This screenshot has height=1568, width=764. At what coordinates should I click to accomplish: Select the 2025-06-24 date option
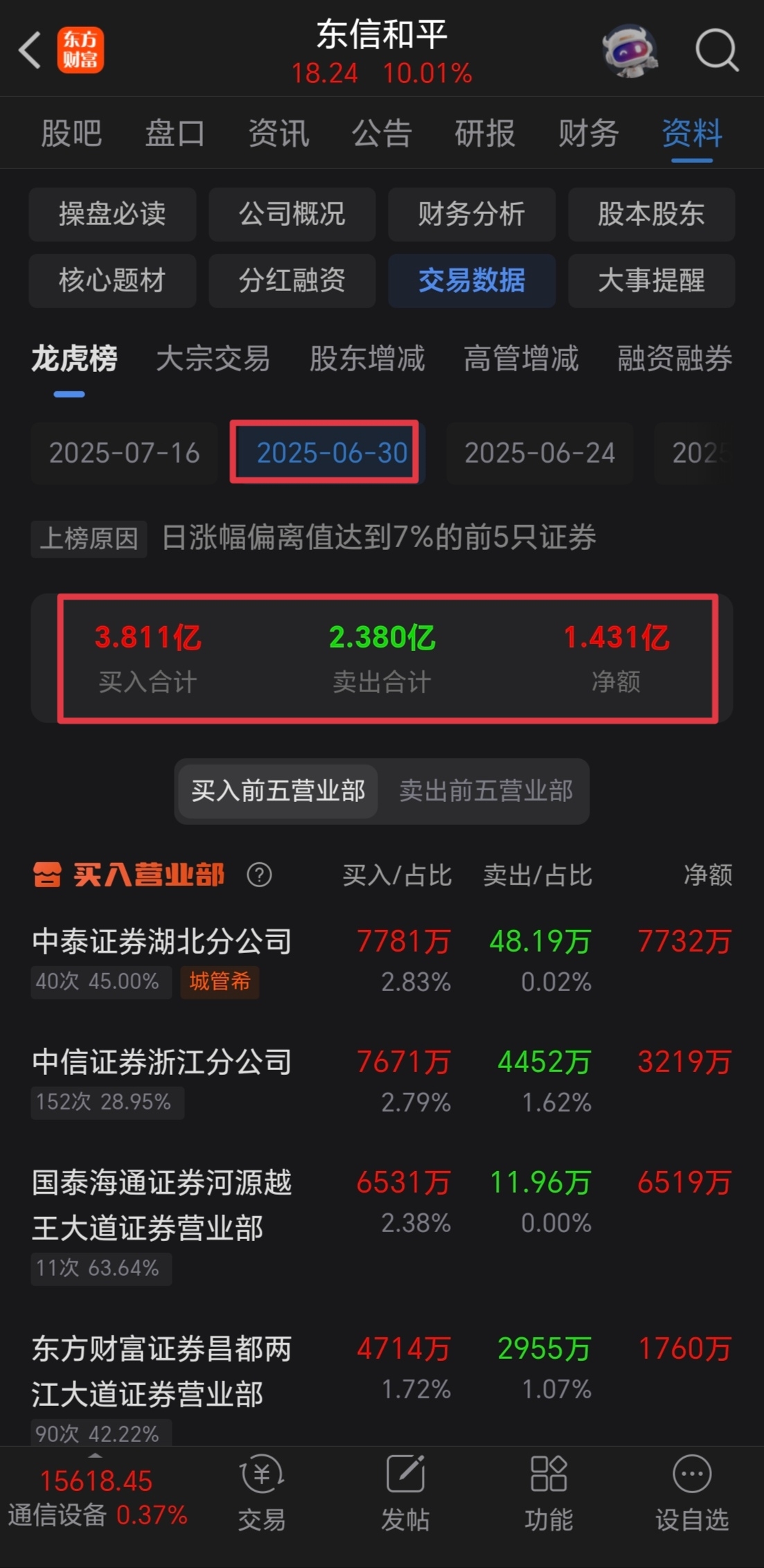540,453
